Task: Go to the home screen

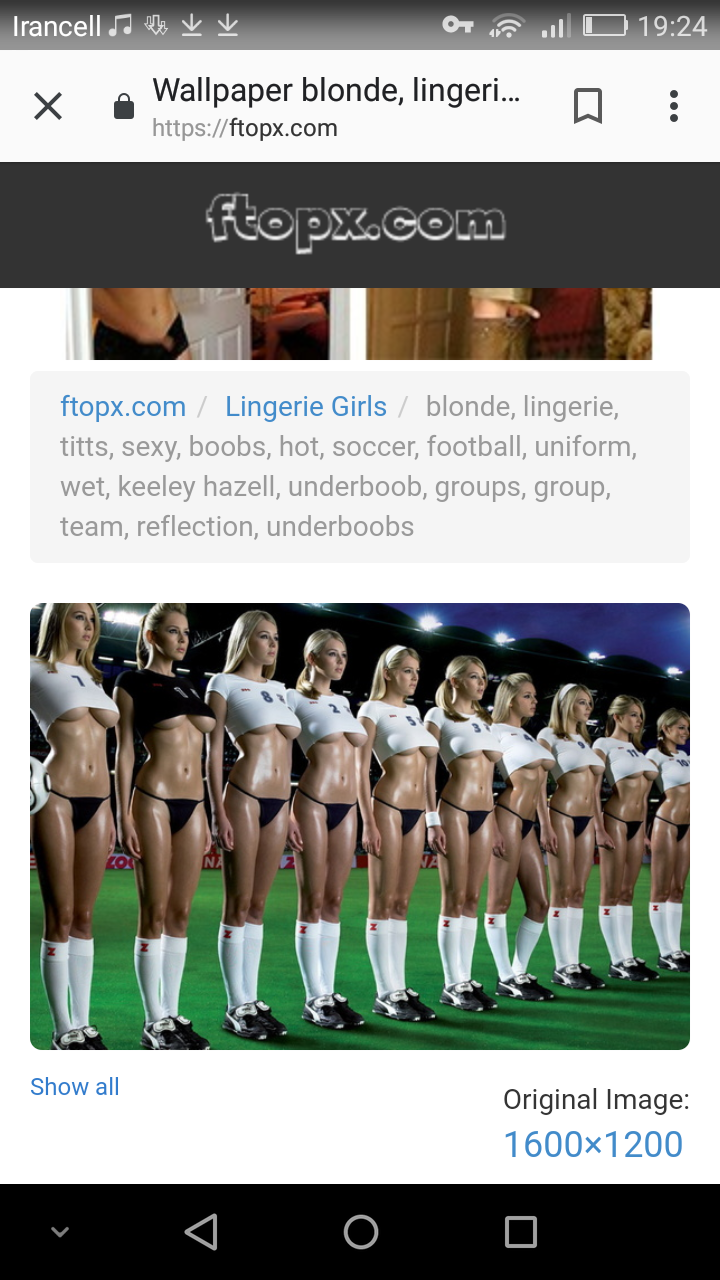Action: [x=361, y=1232]
